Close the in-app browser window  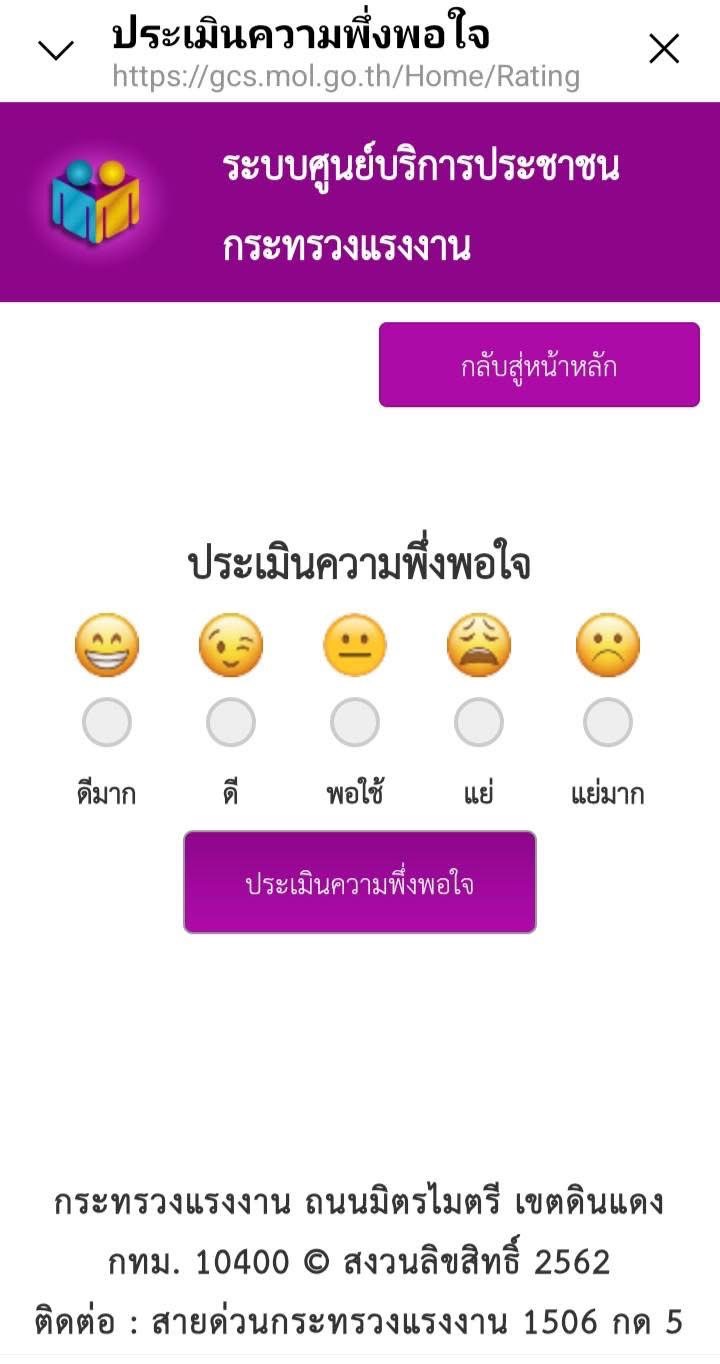point(664,49)
